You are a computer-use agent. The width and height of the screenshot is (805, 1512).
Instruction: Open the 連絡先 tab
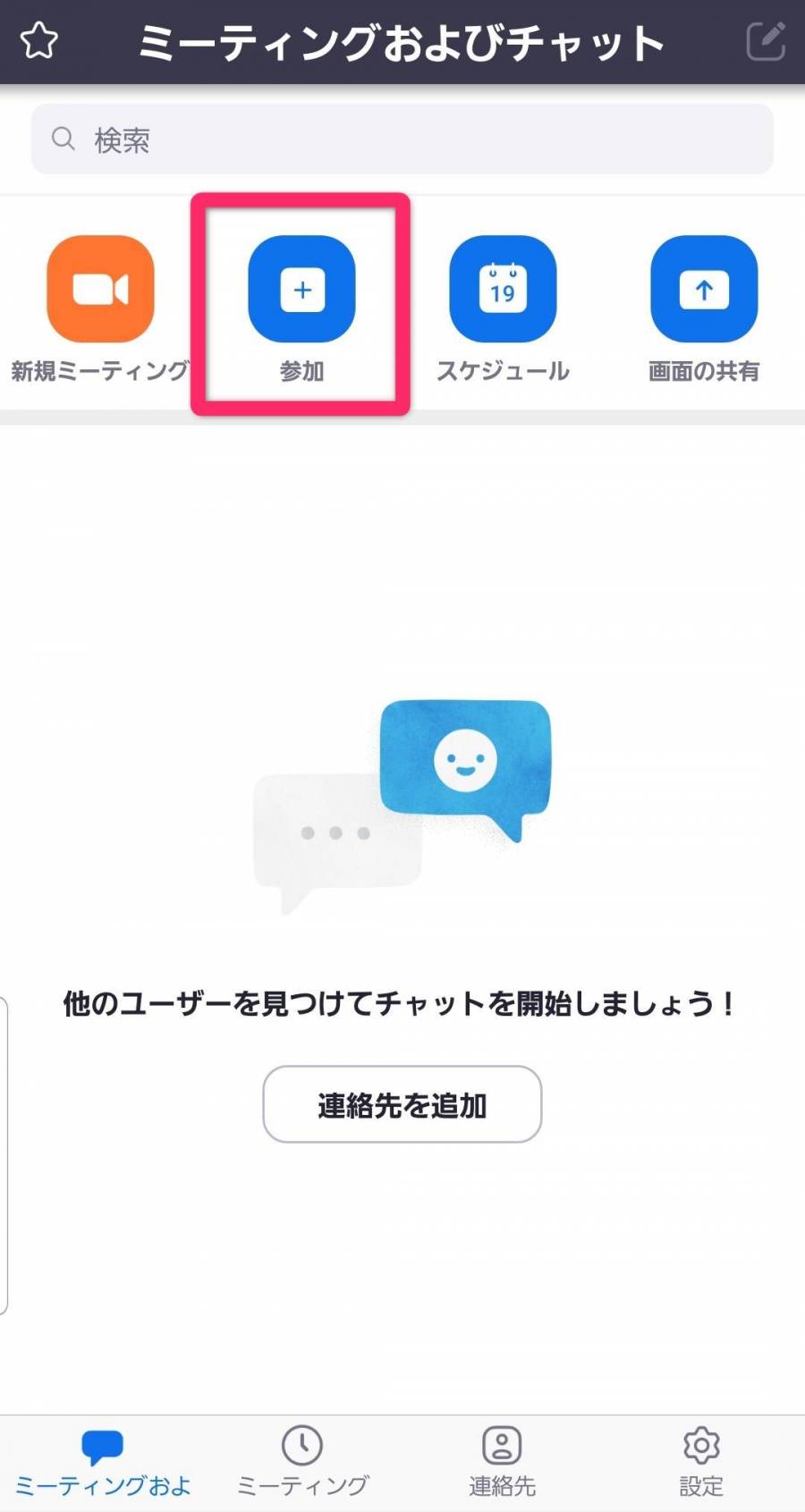click(x=503, y=1462)
